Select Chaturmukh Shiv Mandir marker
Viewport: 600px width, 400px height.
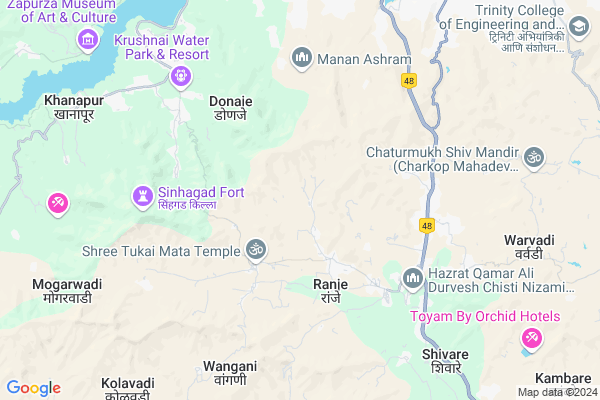pos(535,157)
